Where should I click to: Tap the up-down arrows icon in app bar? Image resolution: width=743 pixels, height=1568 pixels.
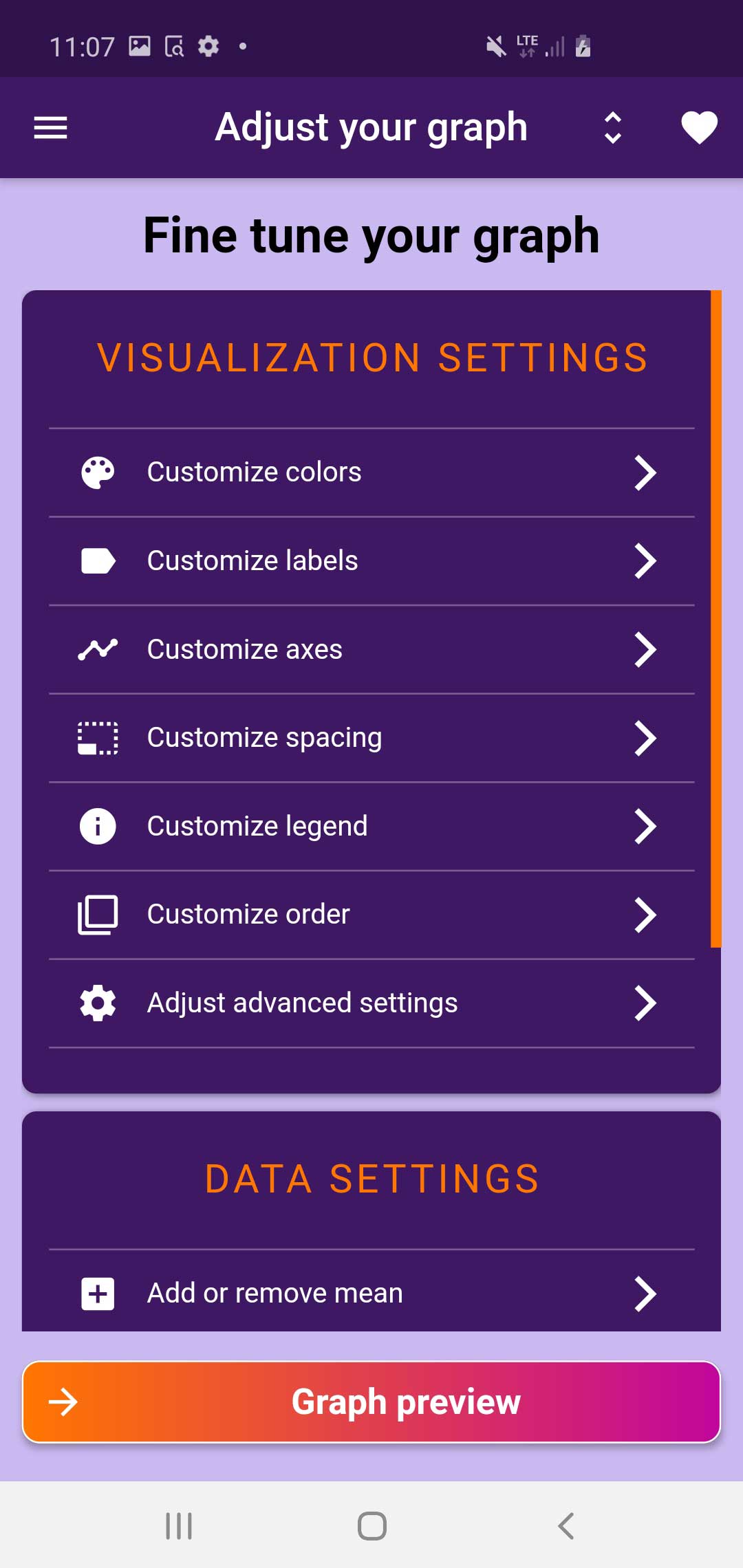tap(612, 128)
